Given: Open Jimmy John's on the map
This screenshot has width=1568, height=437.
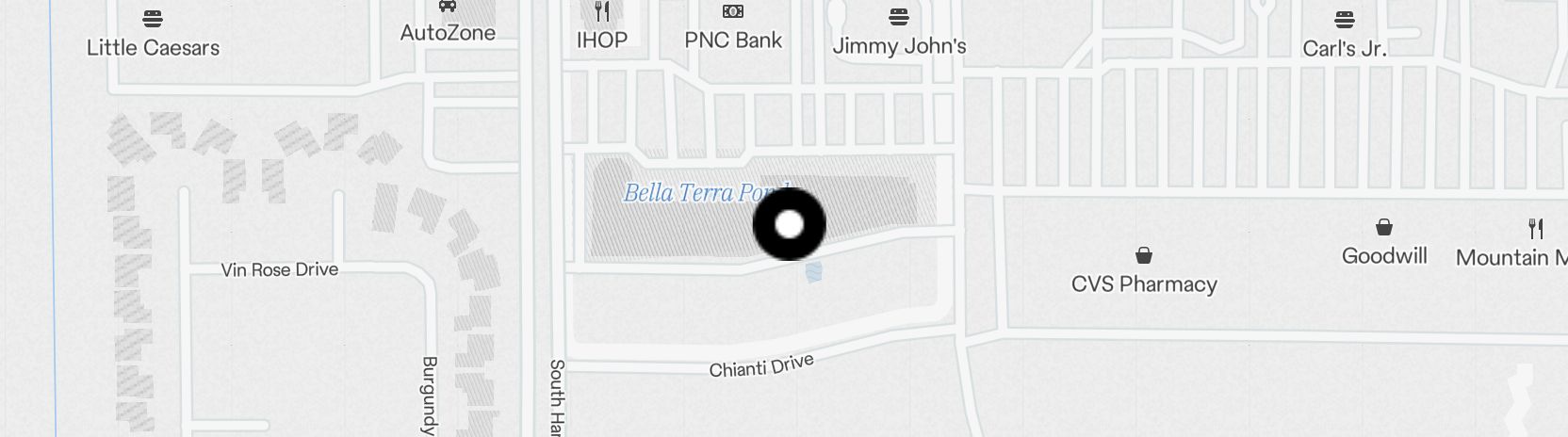Looking at the screenshot, I should pyautogui.click(x=899, y=18).
